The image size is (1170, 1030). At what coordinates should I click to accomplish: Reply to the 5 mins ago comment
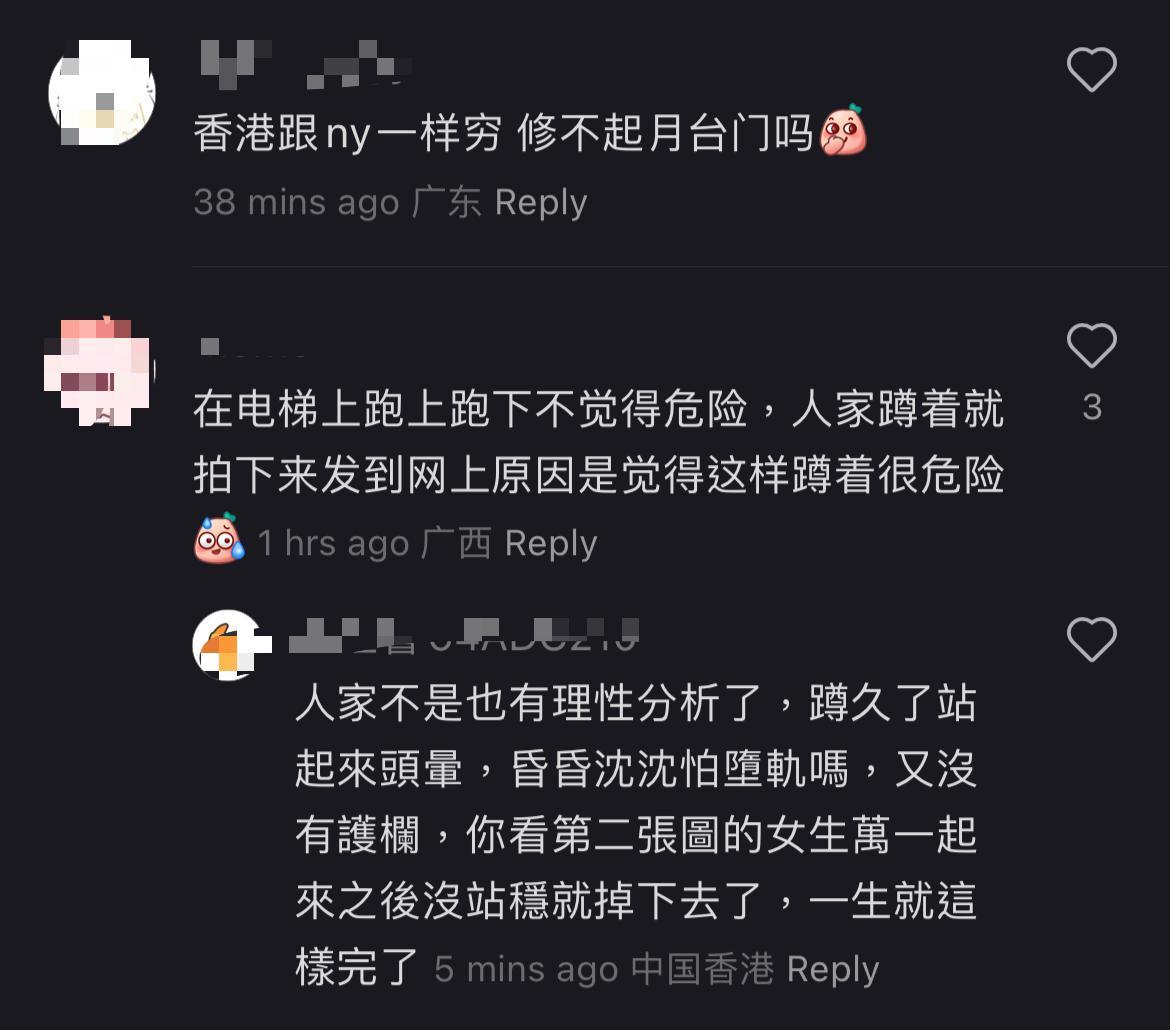pyautogui.click(x=832, y=969)
